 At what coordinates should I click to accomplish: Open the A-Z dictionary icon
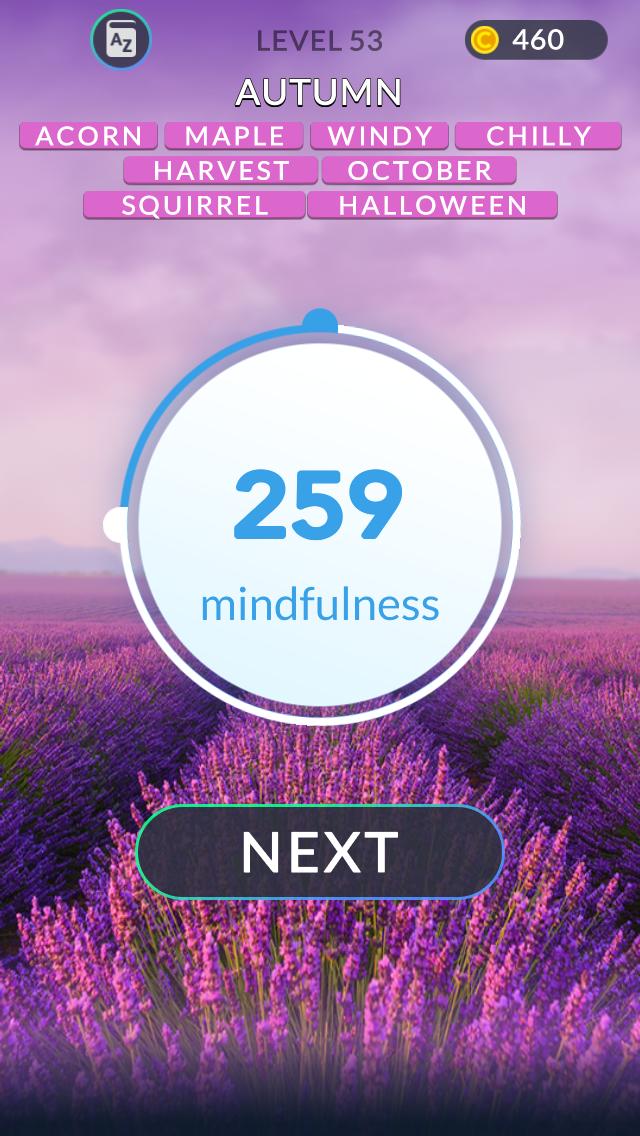pyautogui.click(x=121, y=41)
